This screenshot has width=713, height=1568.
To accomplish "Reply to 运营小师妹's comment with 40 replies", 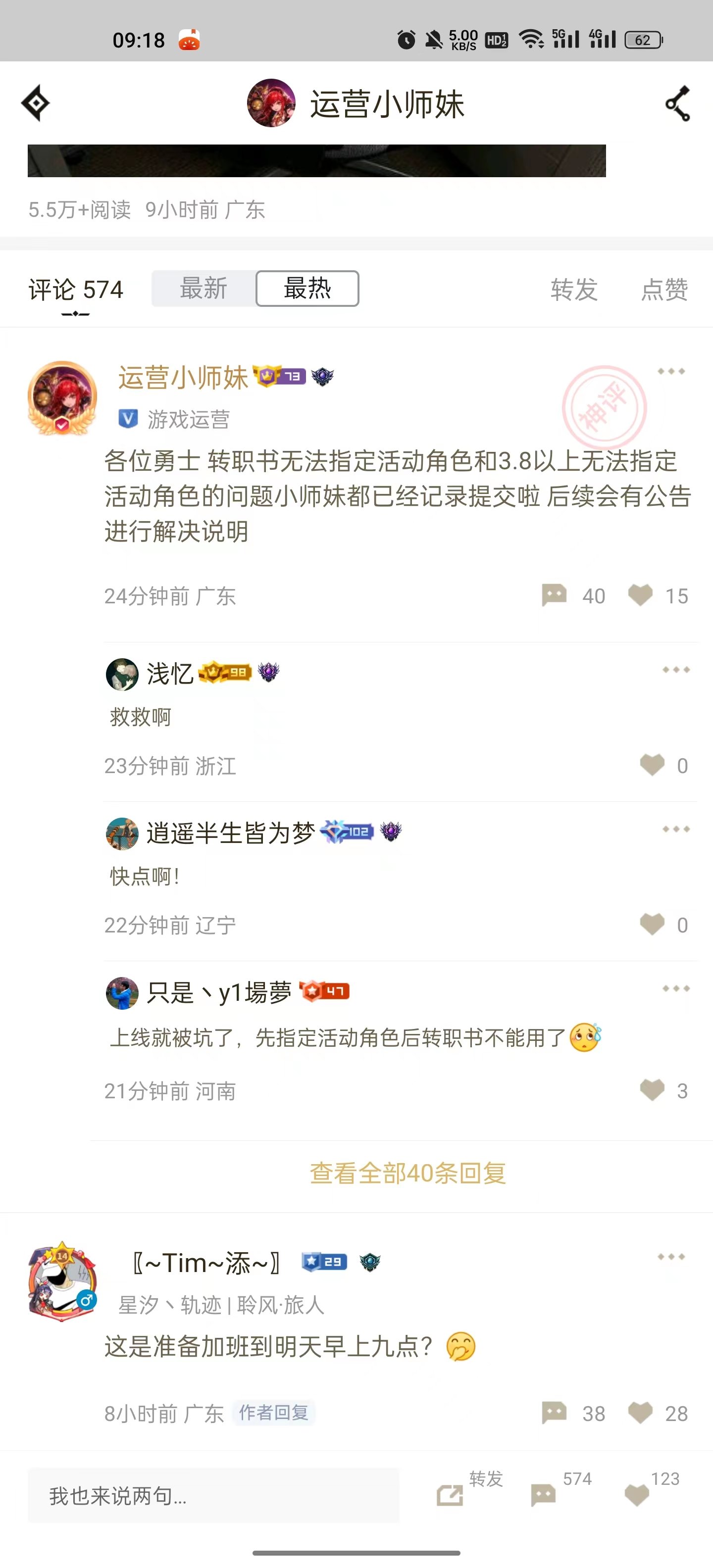I will [555, 595].
